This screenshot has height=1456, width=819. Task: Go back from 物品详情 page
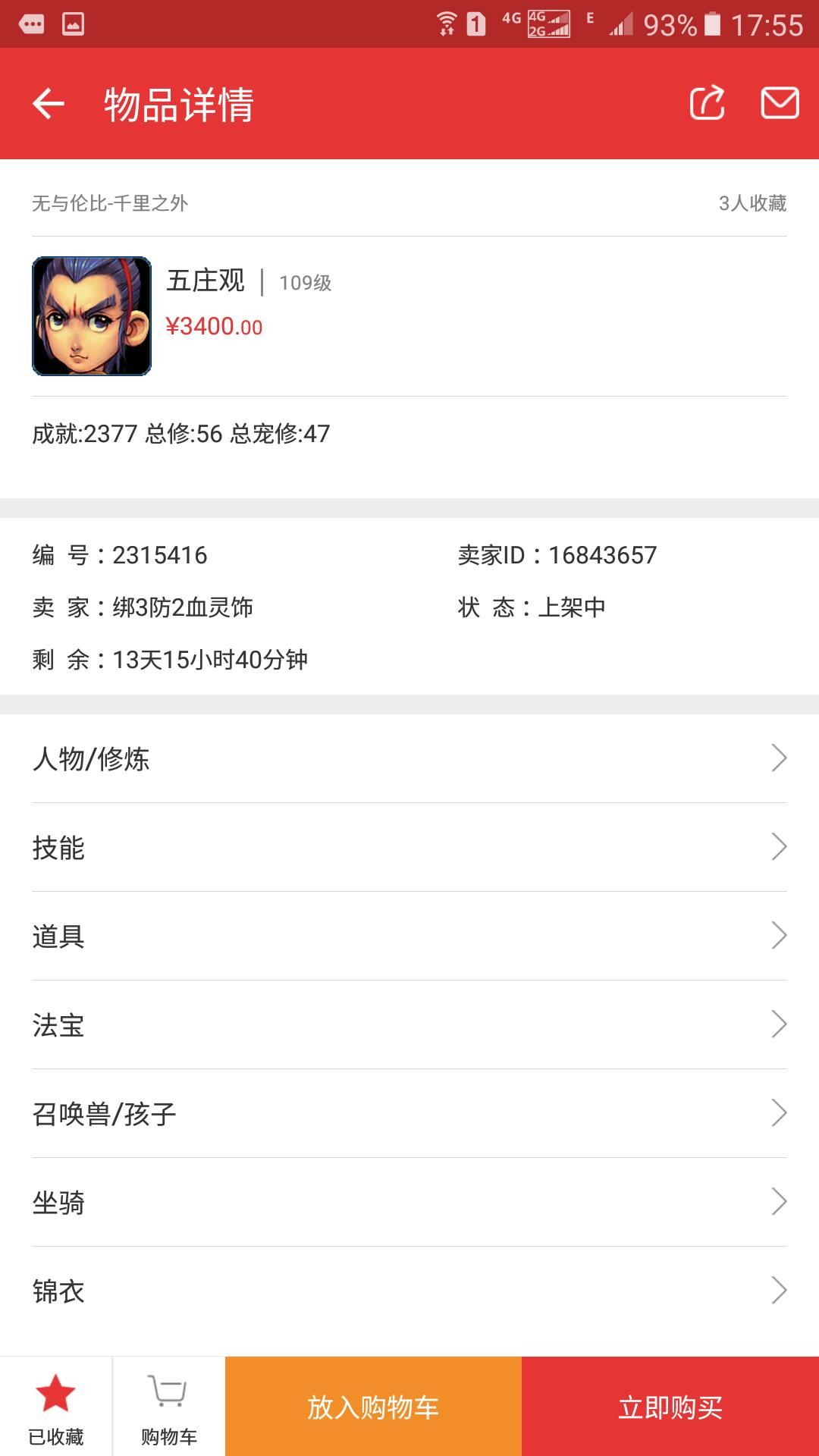point(49,104)
